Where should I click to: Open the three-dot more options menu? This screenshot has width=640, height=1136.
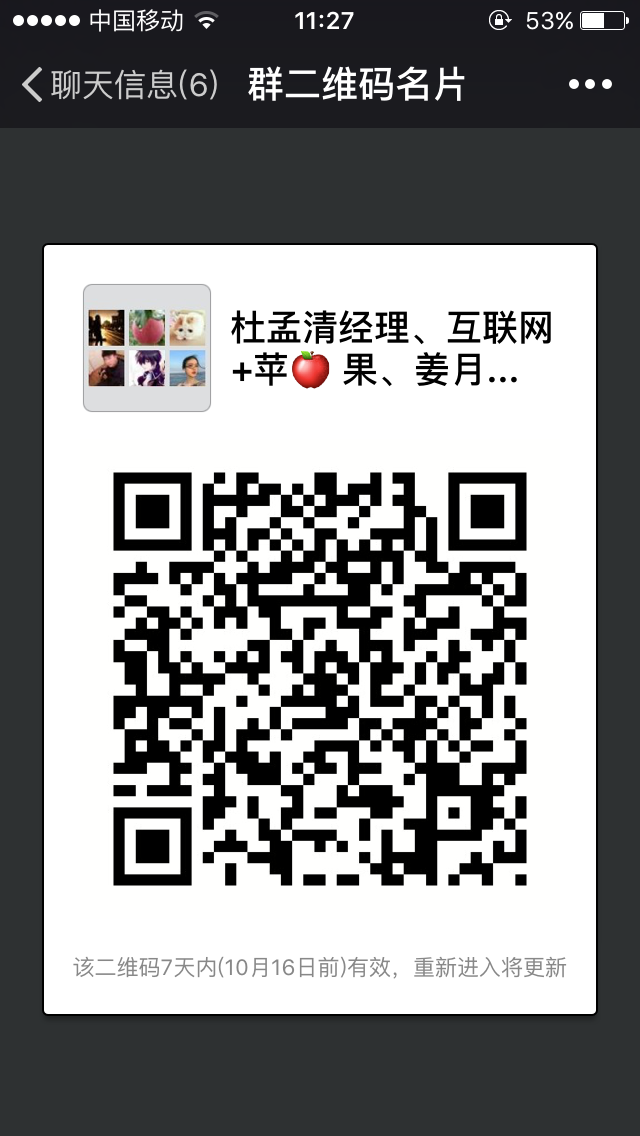(x=589, y=85)
